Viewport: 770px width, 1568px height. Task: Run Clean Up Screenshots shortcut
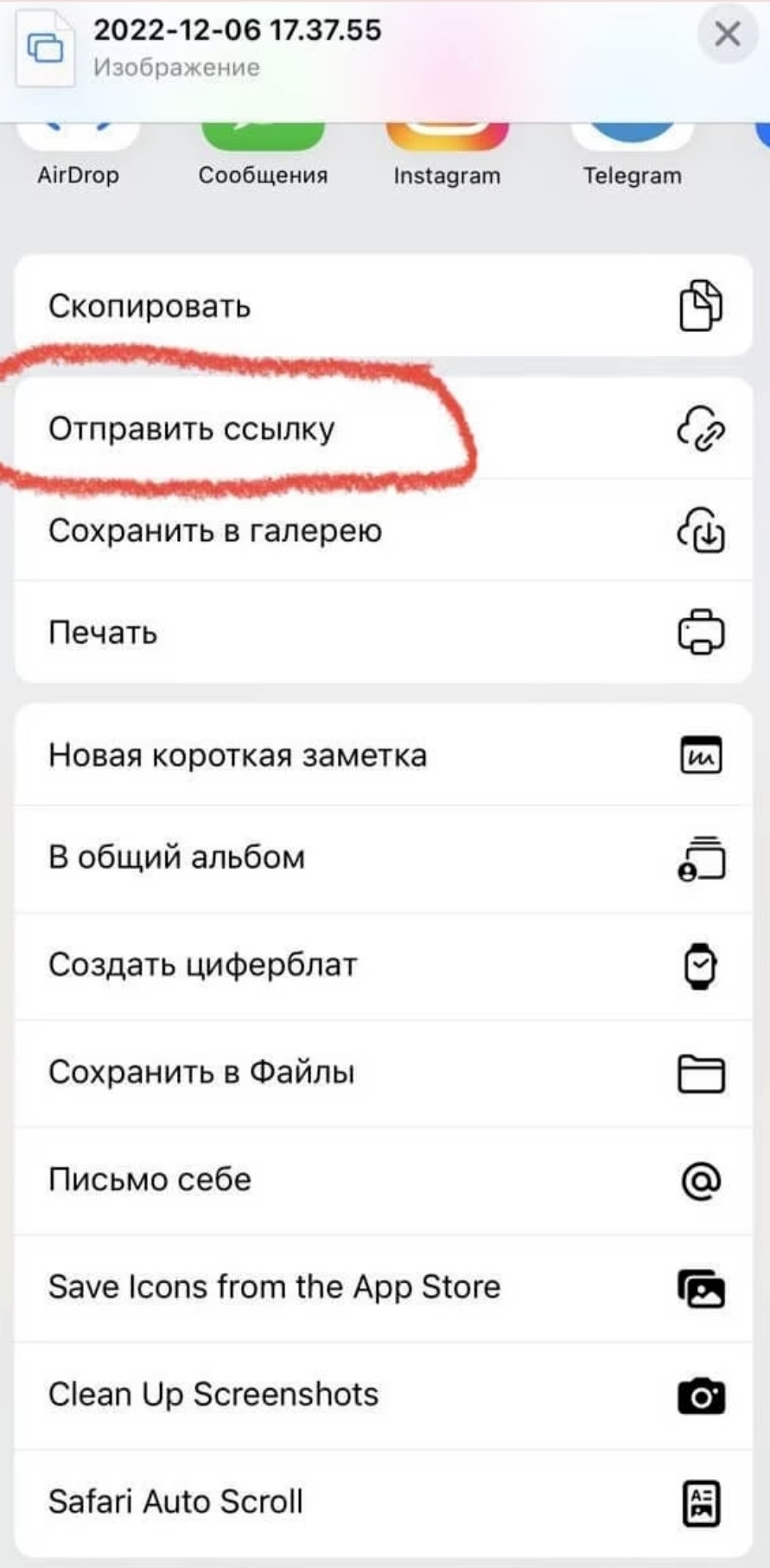[383, 1394]
